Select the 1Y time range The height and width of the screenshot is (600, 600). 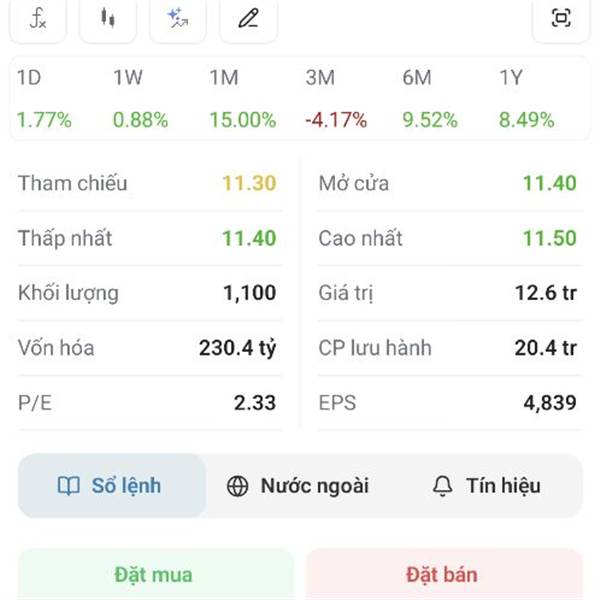(x=527, y=99)
